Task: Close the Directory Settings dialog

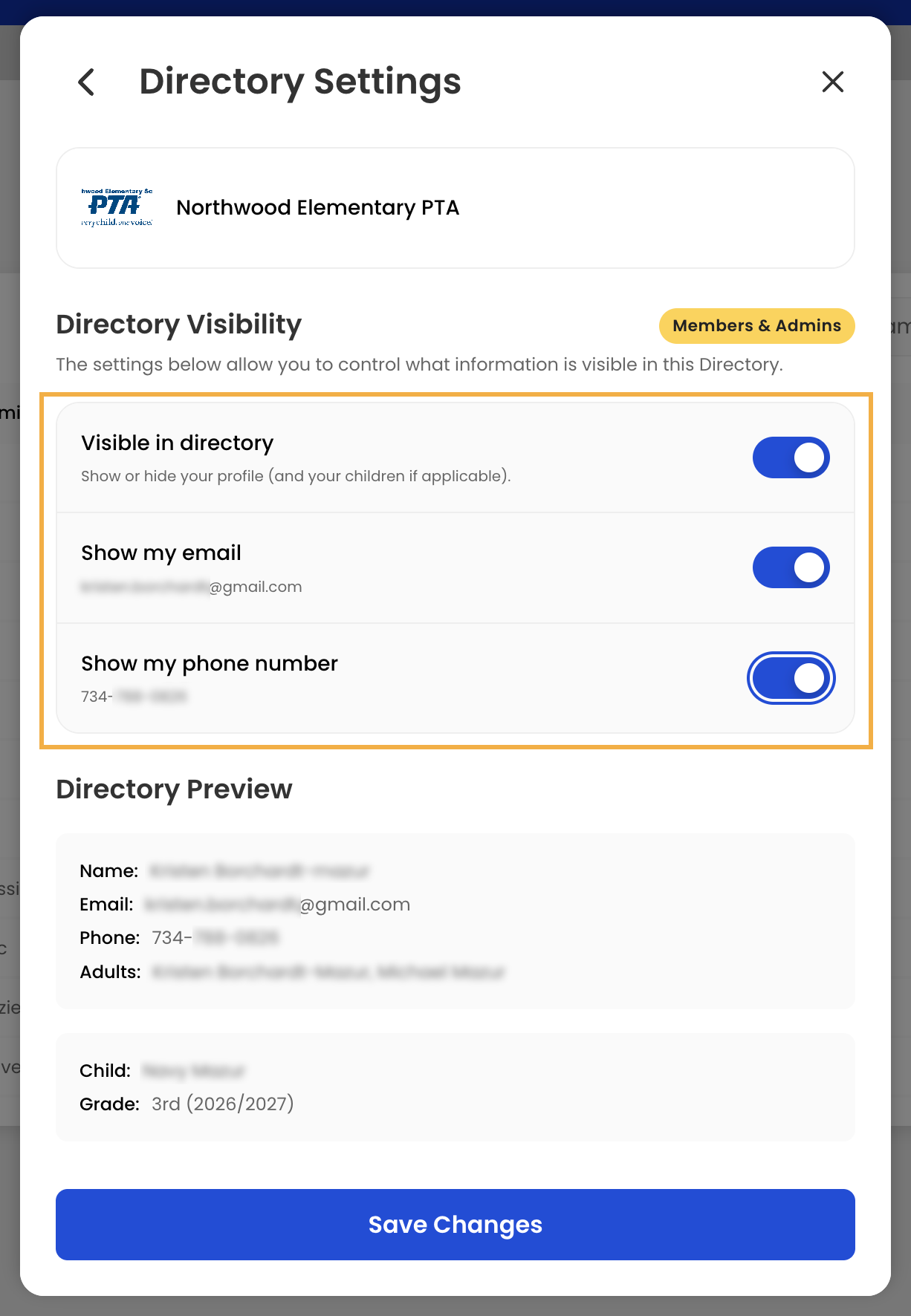Action: (x=833, y=82)
